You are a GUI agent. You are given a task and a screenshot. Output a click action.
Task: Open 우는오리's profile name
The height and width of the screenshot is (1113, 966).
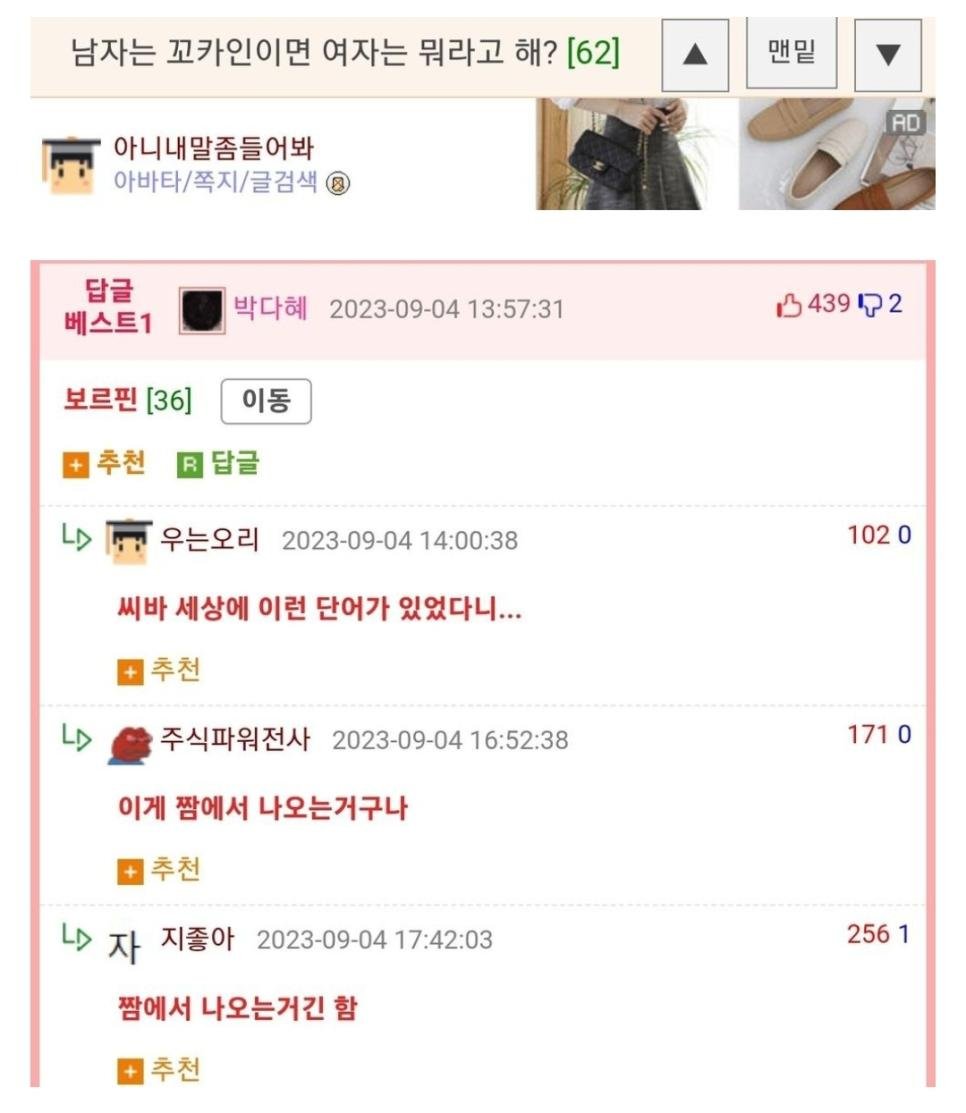tap(209, 540)
